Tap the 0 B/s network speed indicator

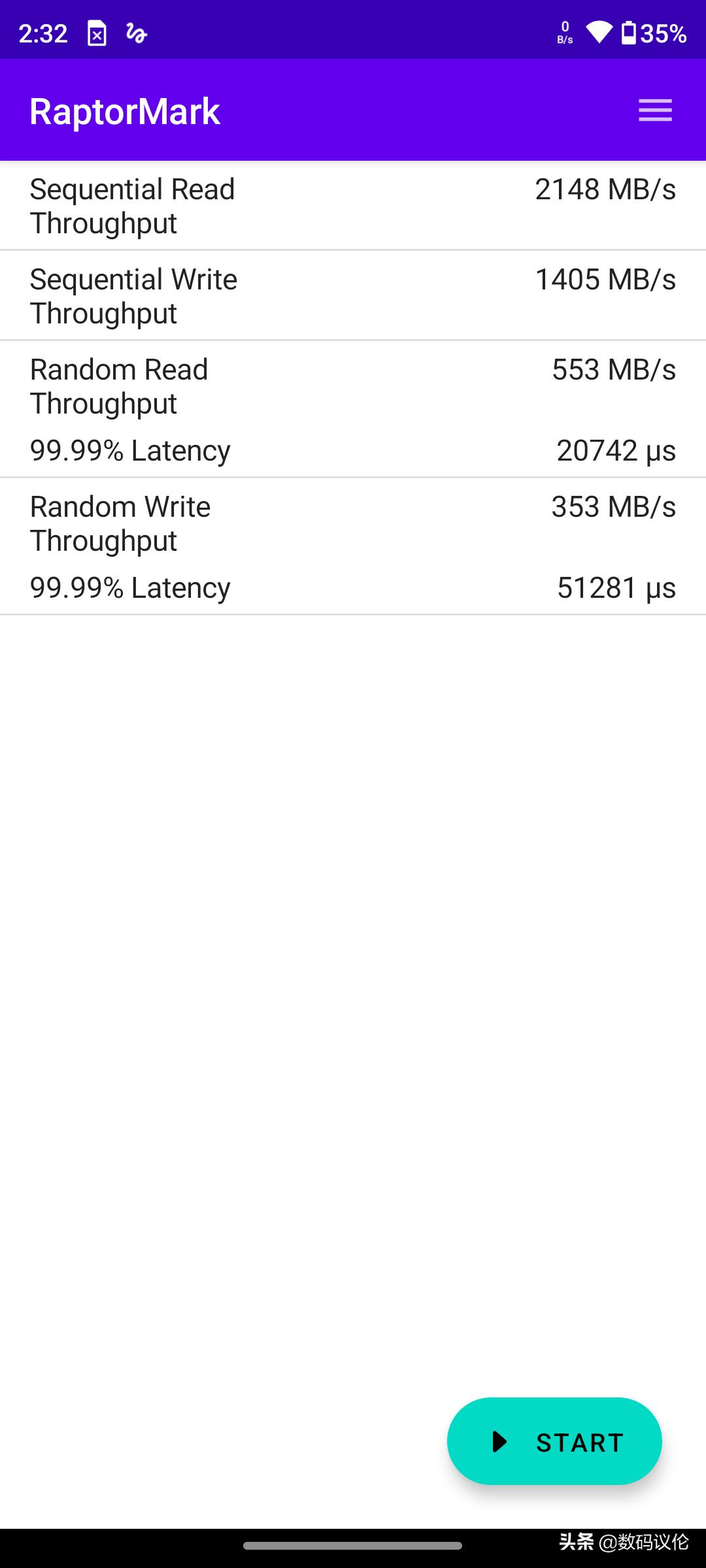[x=563, y=33]
